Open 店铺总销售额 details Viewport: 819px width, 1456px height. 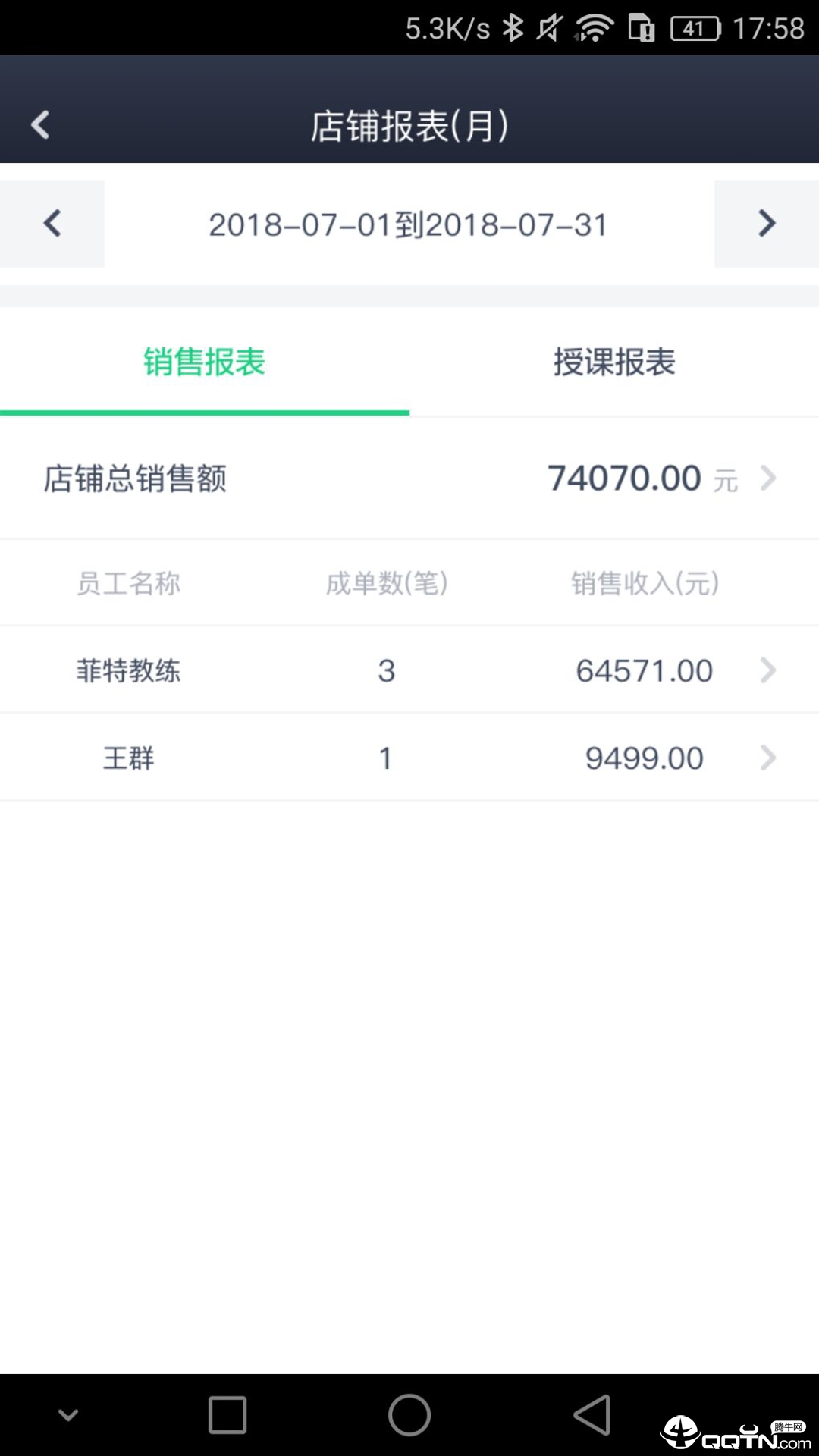click(x=409, y=479)
